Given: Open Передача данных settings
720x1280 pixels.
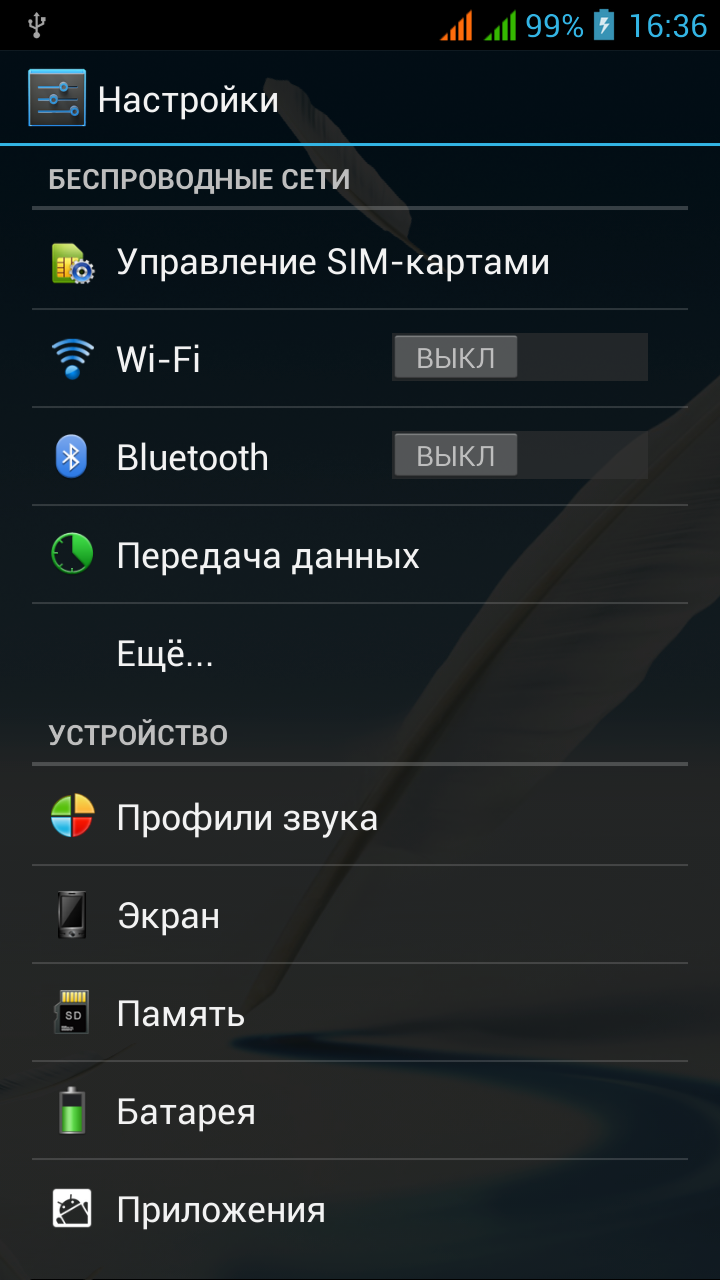Looking at the screenshot, I should pos(268,556).
